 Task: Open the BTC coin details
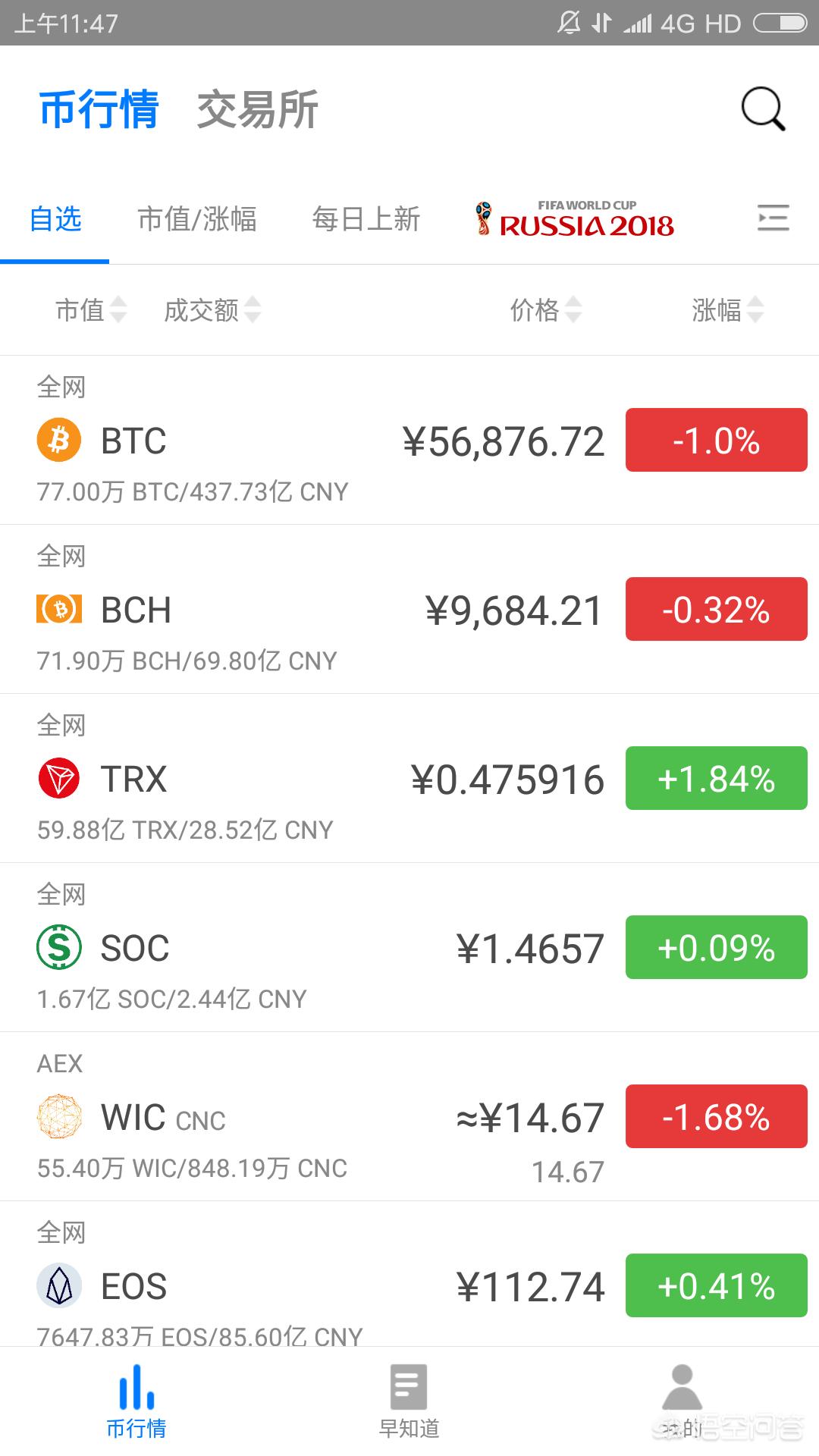tap(409, 440)
